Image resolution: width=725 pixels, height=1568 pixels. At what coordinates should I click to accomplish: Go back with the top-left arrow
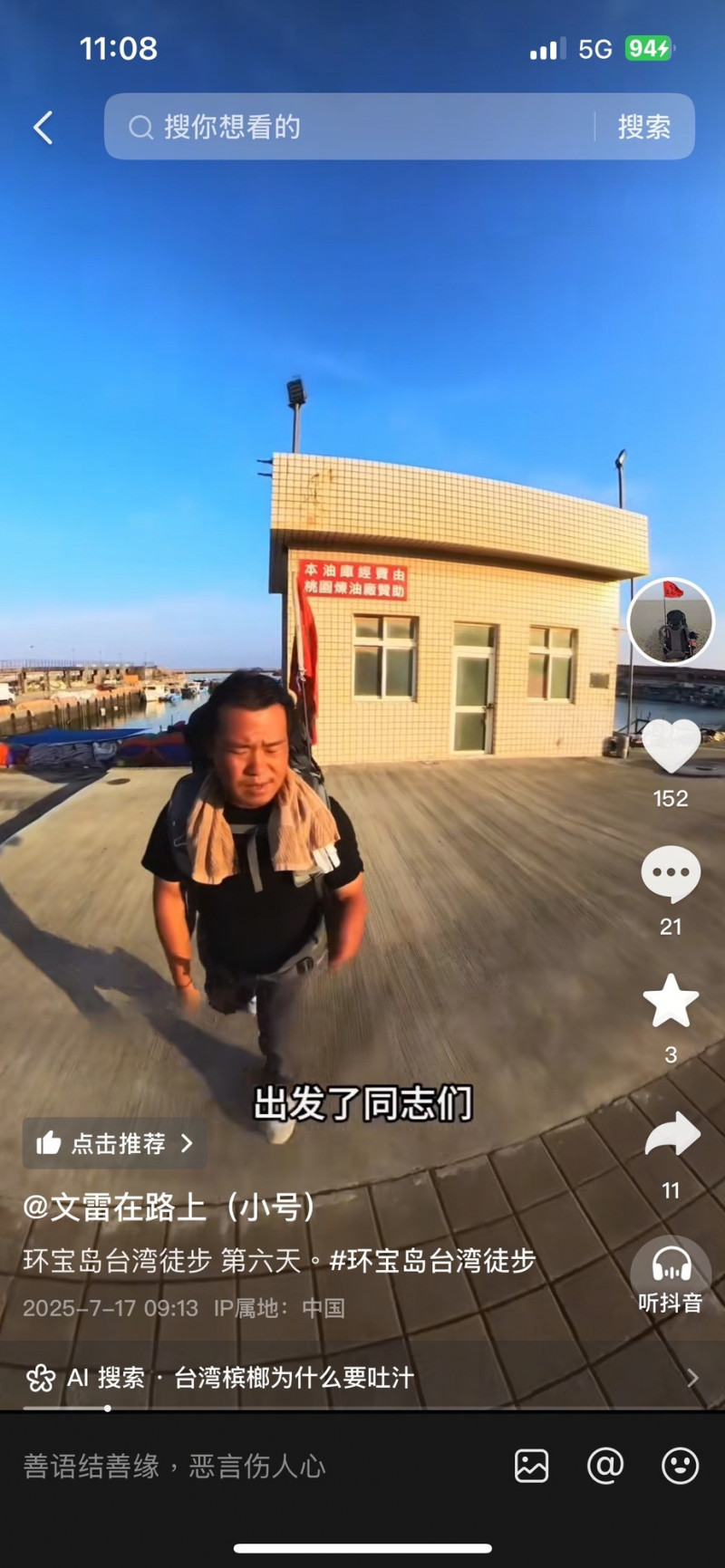coord(43,128)
